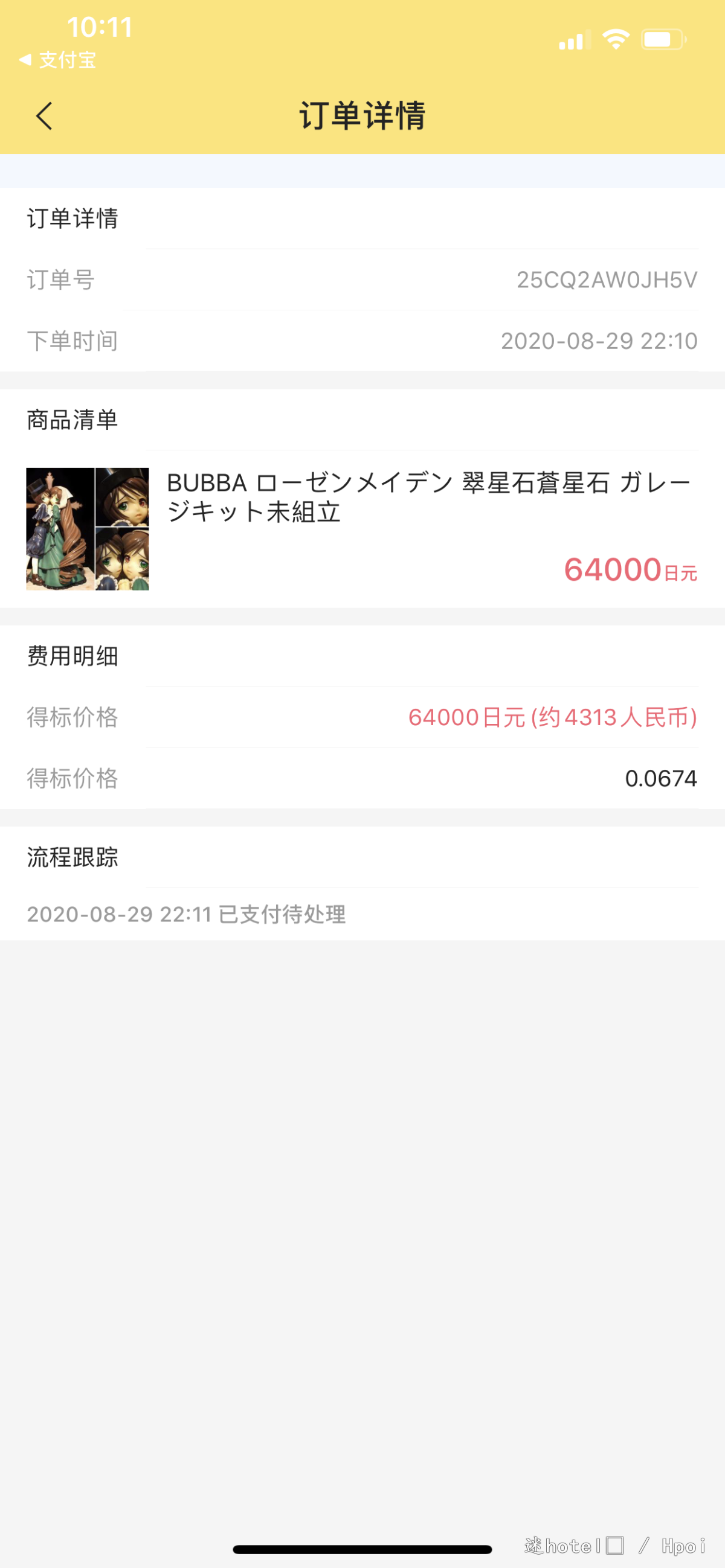Image resolution: width=725 pixels, height=1568 pixels.
Task: Open the BUBBA Rozen Maiden product thumbnail
Action: (x=87, y=528)
